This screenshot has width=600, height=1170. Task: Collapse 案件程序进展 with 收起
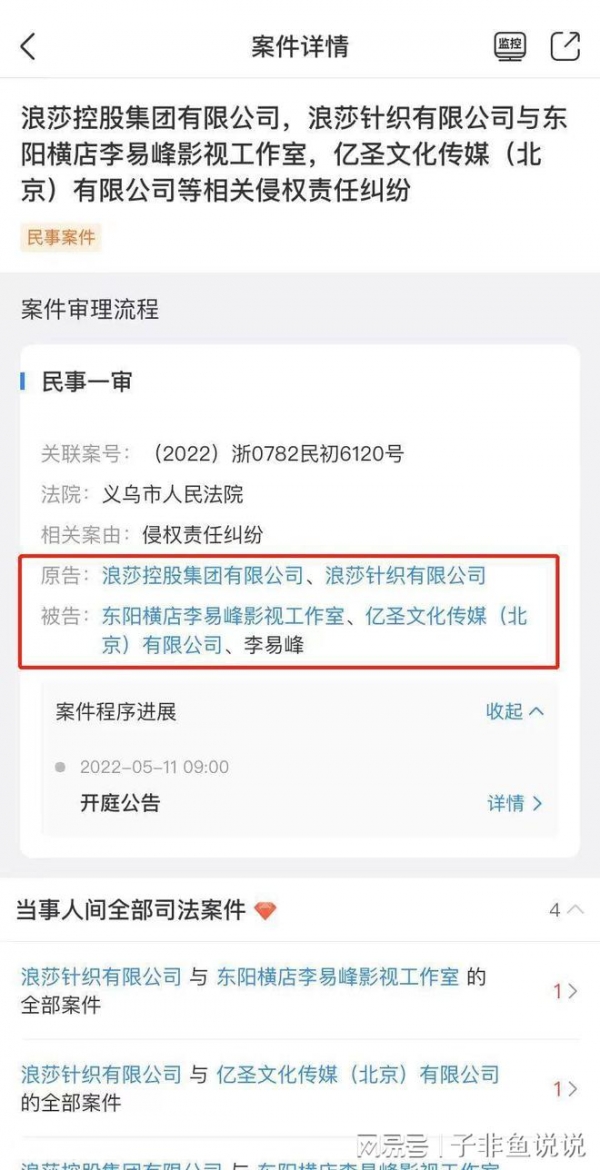[514, 711]
